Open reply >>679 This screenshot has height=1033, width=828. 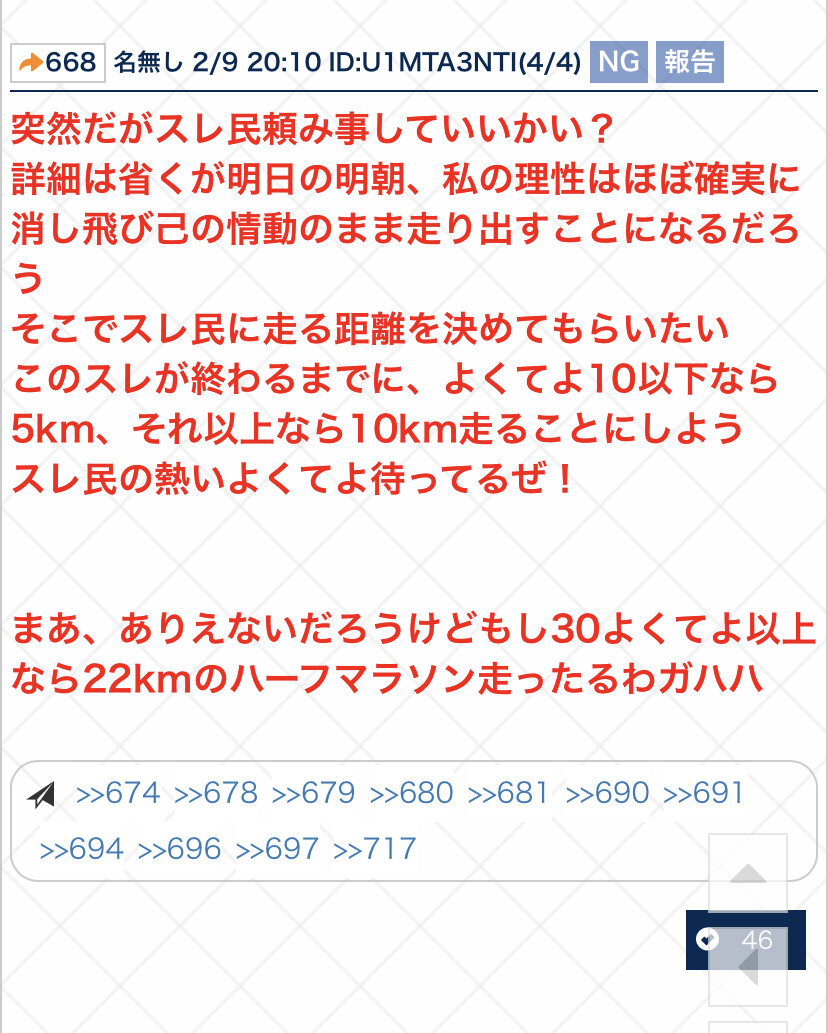click(314, 794)
